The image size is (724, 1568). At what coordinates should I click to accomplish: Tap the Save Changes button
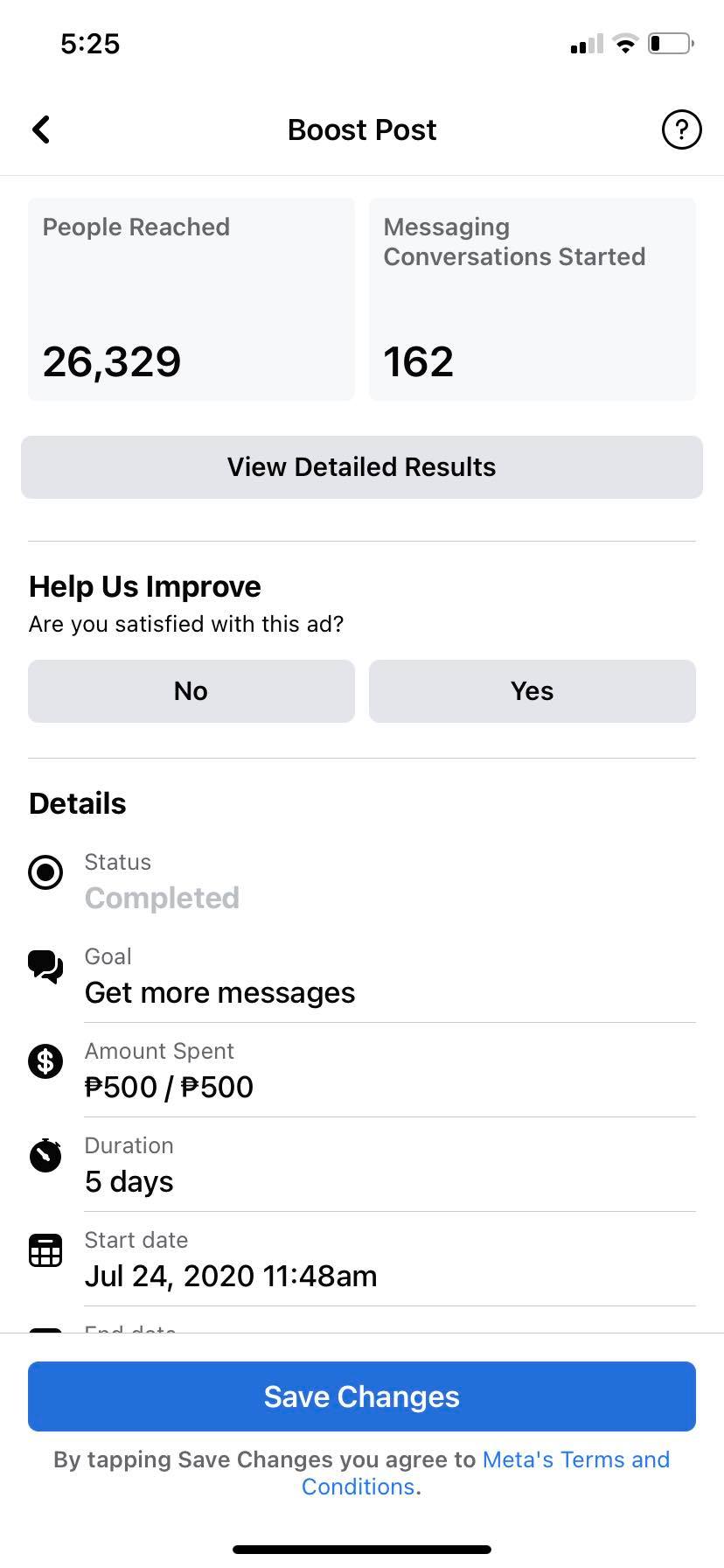click(362, 1396)
